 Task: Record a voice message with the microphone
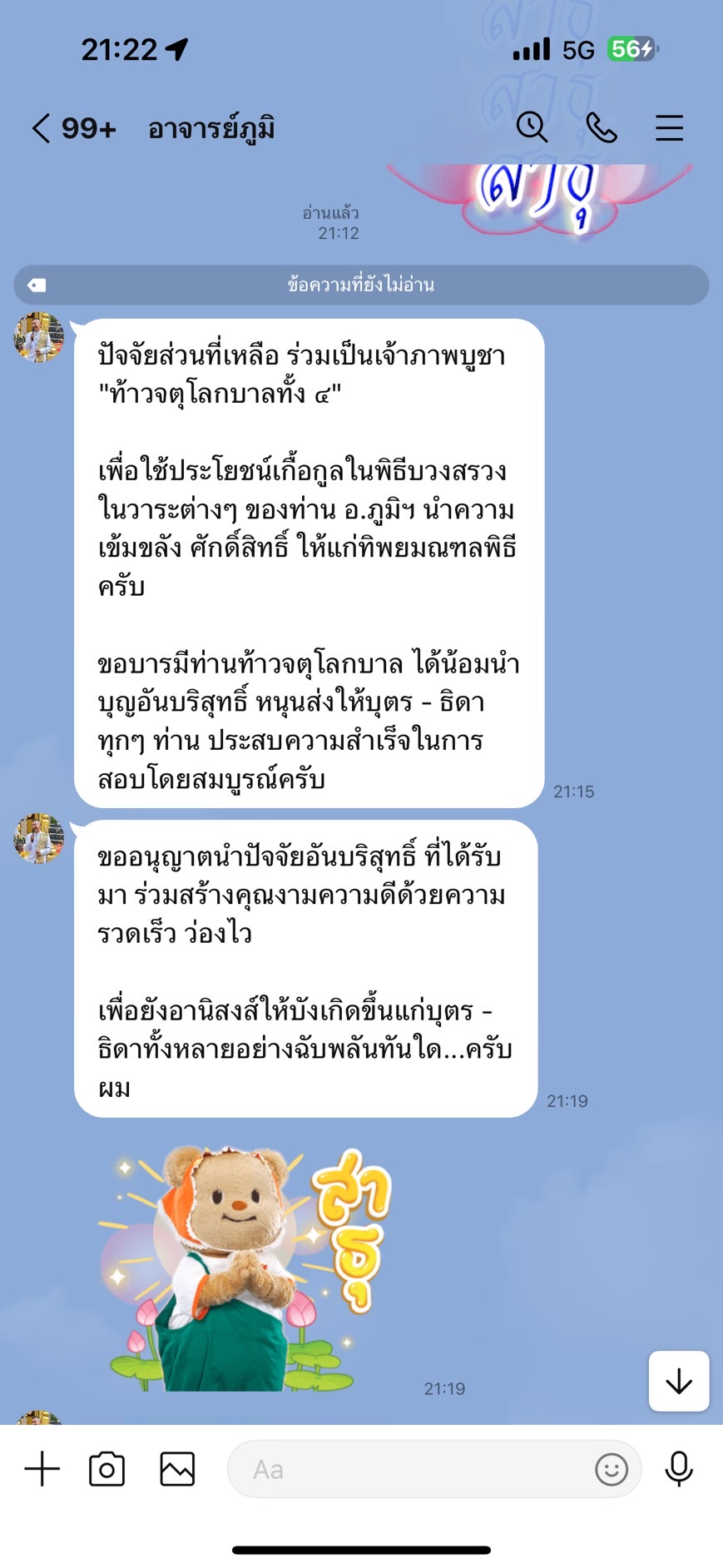pyautogui.click(x=679, y=1469)
